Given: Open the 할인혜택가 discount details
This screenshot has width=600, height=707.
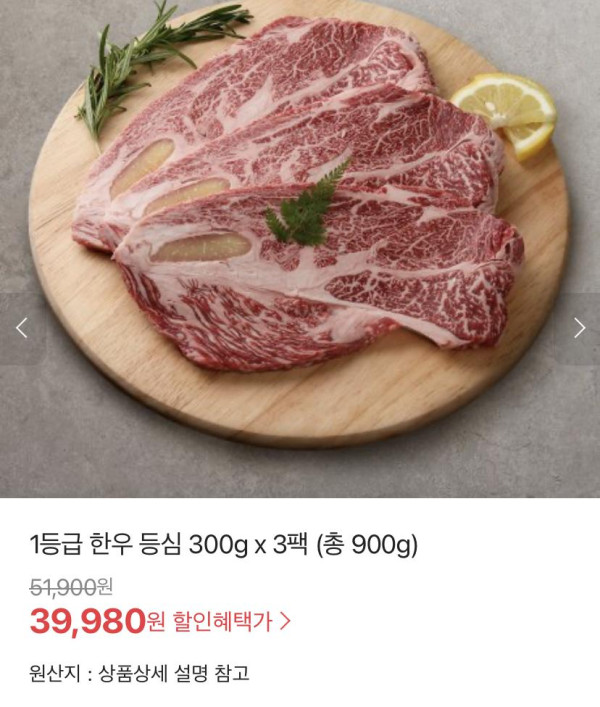Looking at the screenshot, I should 232,621.
